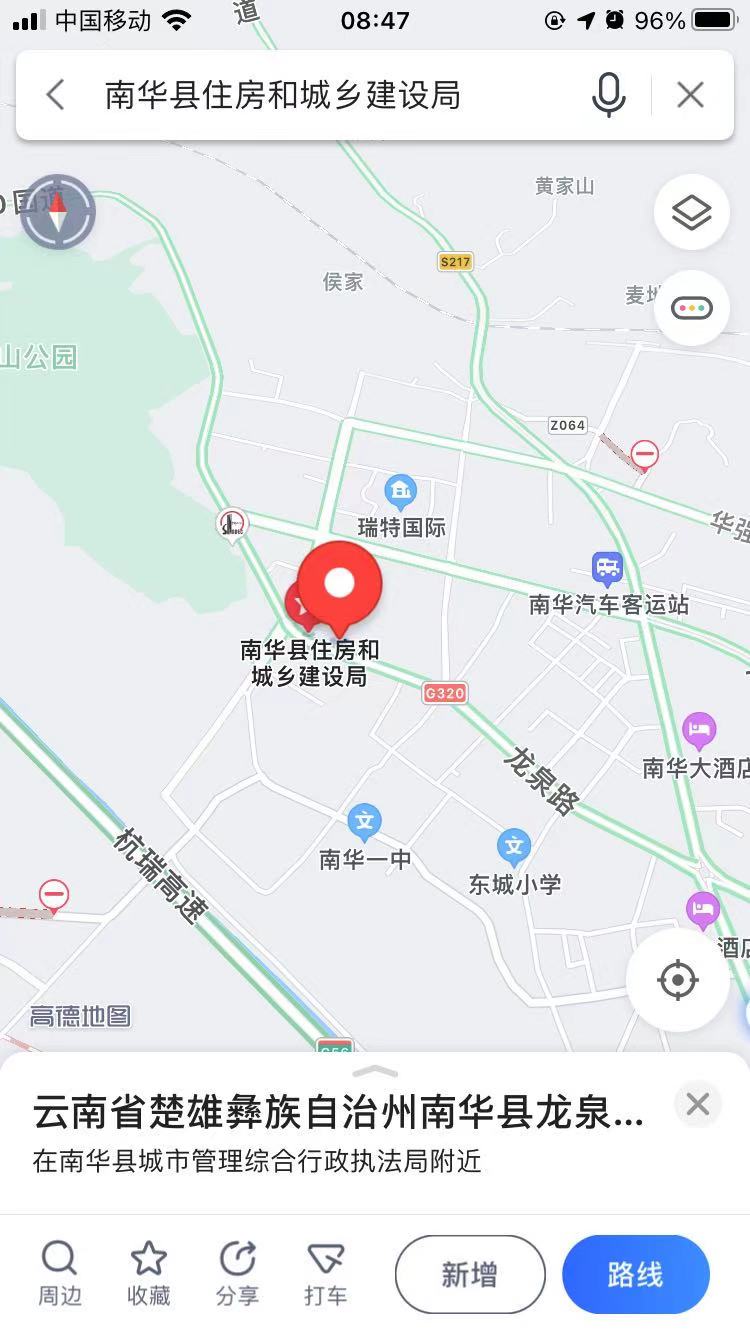This screenshot has height=1334, width=750.
Task: Select 东城小学 on the map
Action: click(x=514, y=848)
